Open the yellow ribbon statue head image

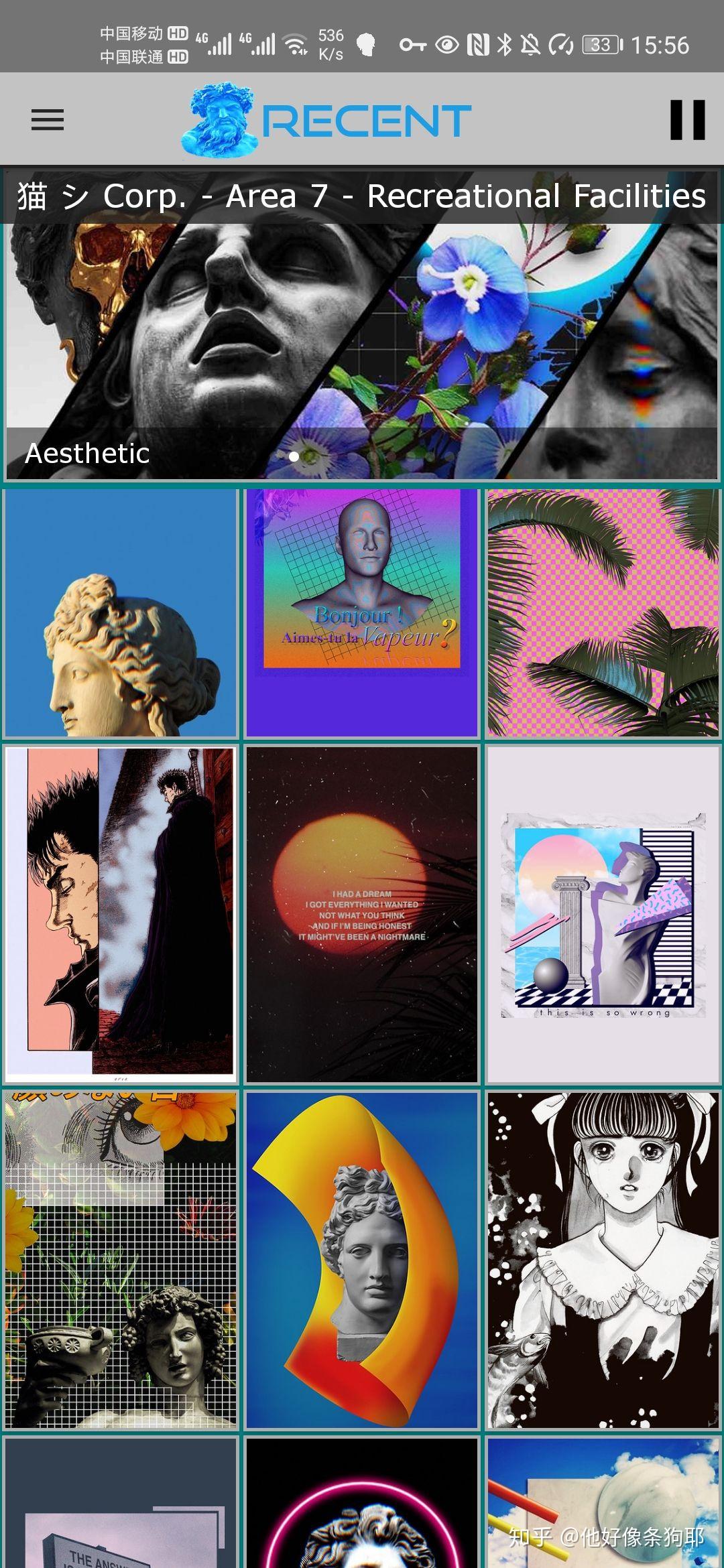pyautogui.click(x=362, y=1260)
